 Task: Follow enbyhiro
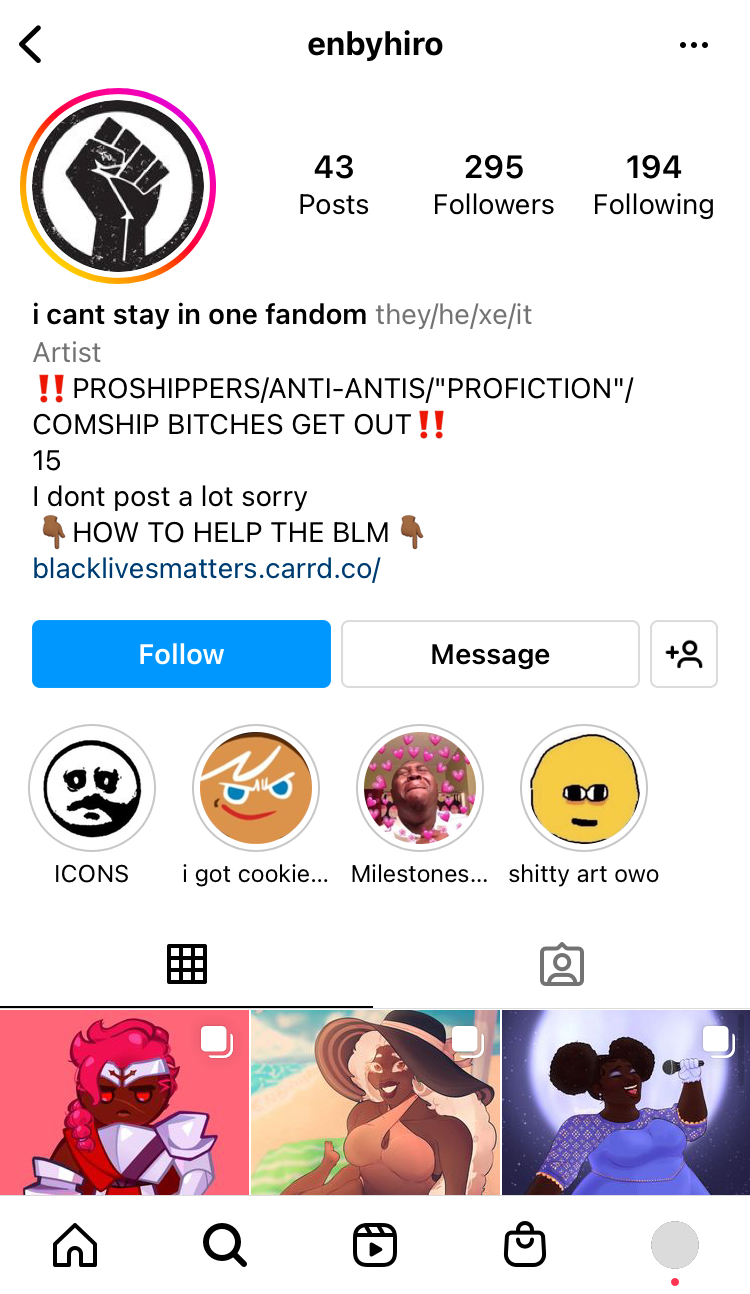181,654
